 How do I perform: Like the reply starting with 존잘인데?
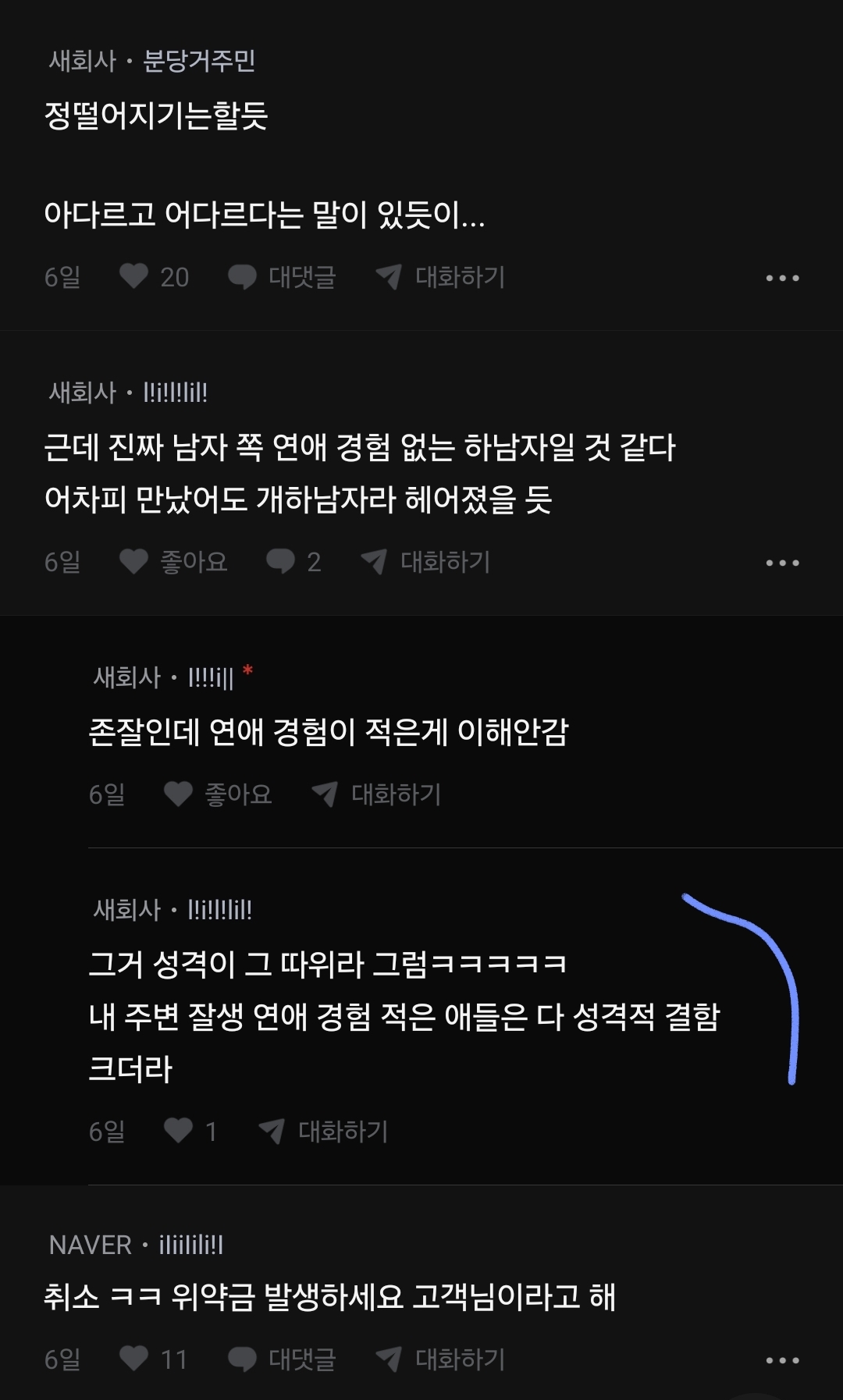pyautogui.click(x=179, y=794)
